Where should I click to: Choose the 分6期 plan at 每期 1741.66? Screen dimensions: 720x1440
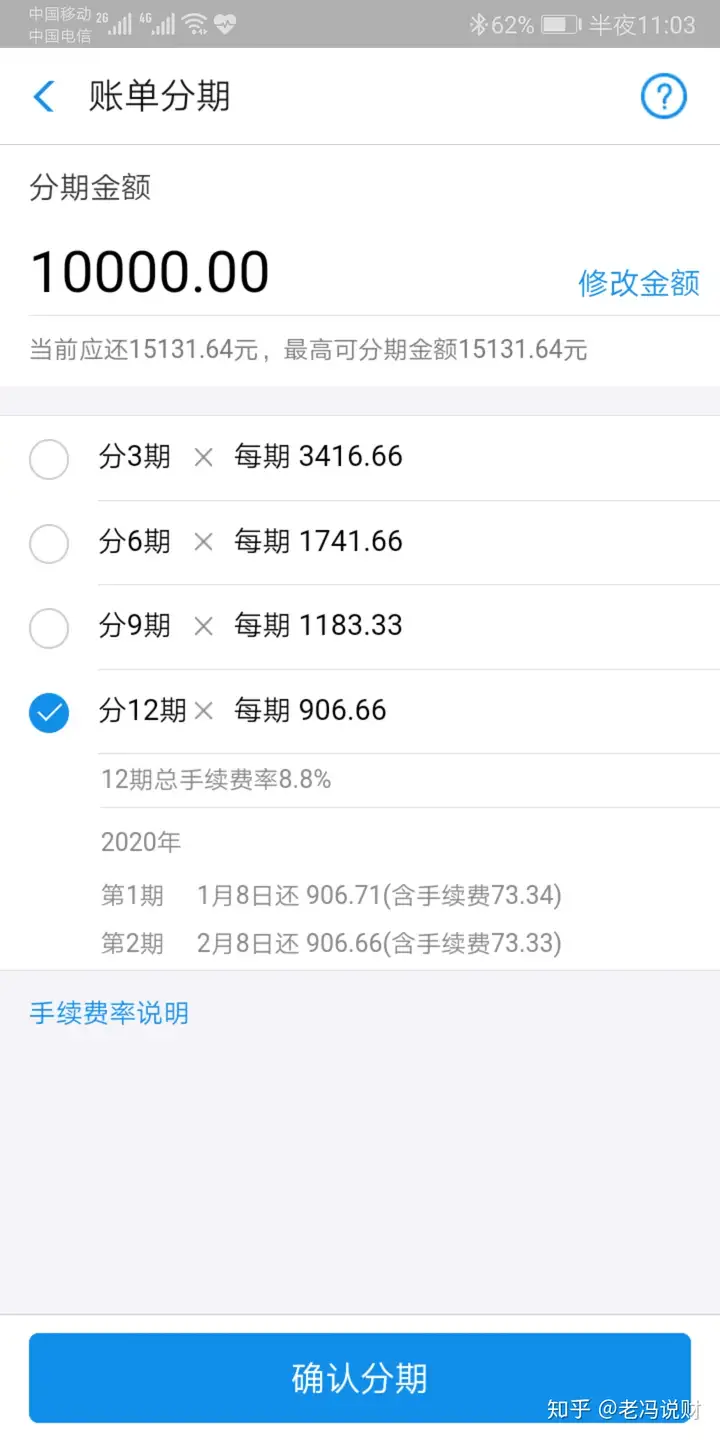click(360, 543)
